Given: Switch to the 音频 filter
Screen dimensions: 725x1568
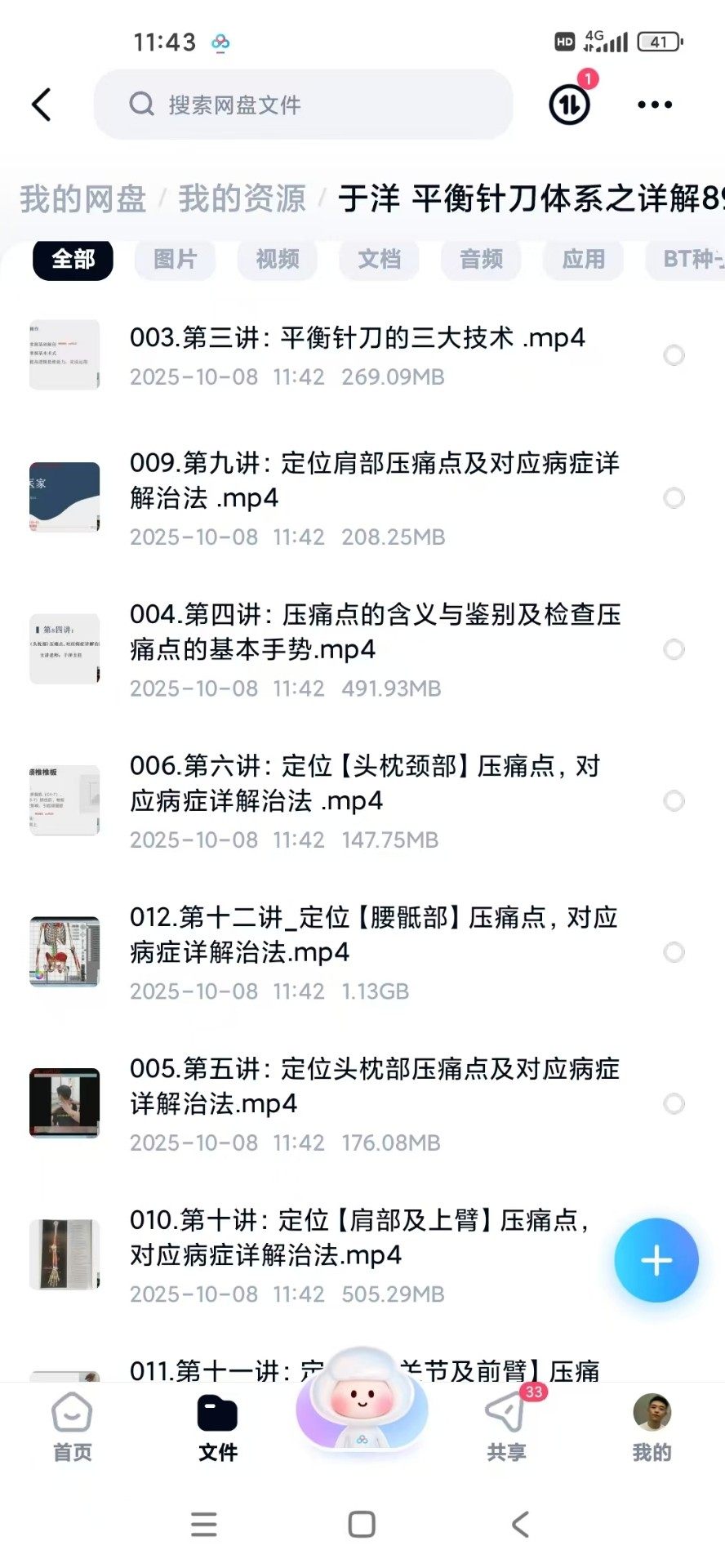Looking at the screenshot, I should tap(481, 260).
